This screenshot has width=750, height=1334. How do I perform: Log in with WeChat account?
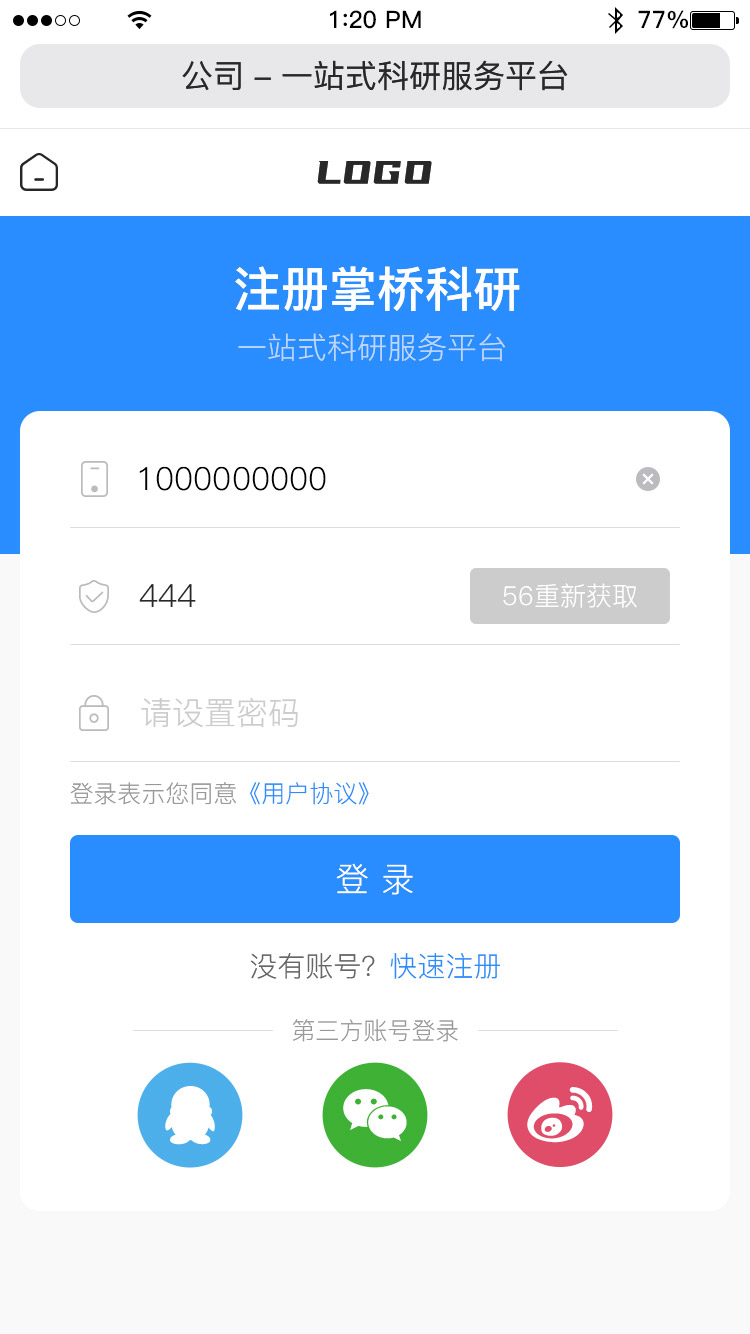(375, 1114)
